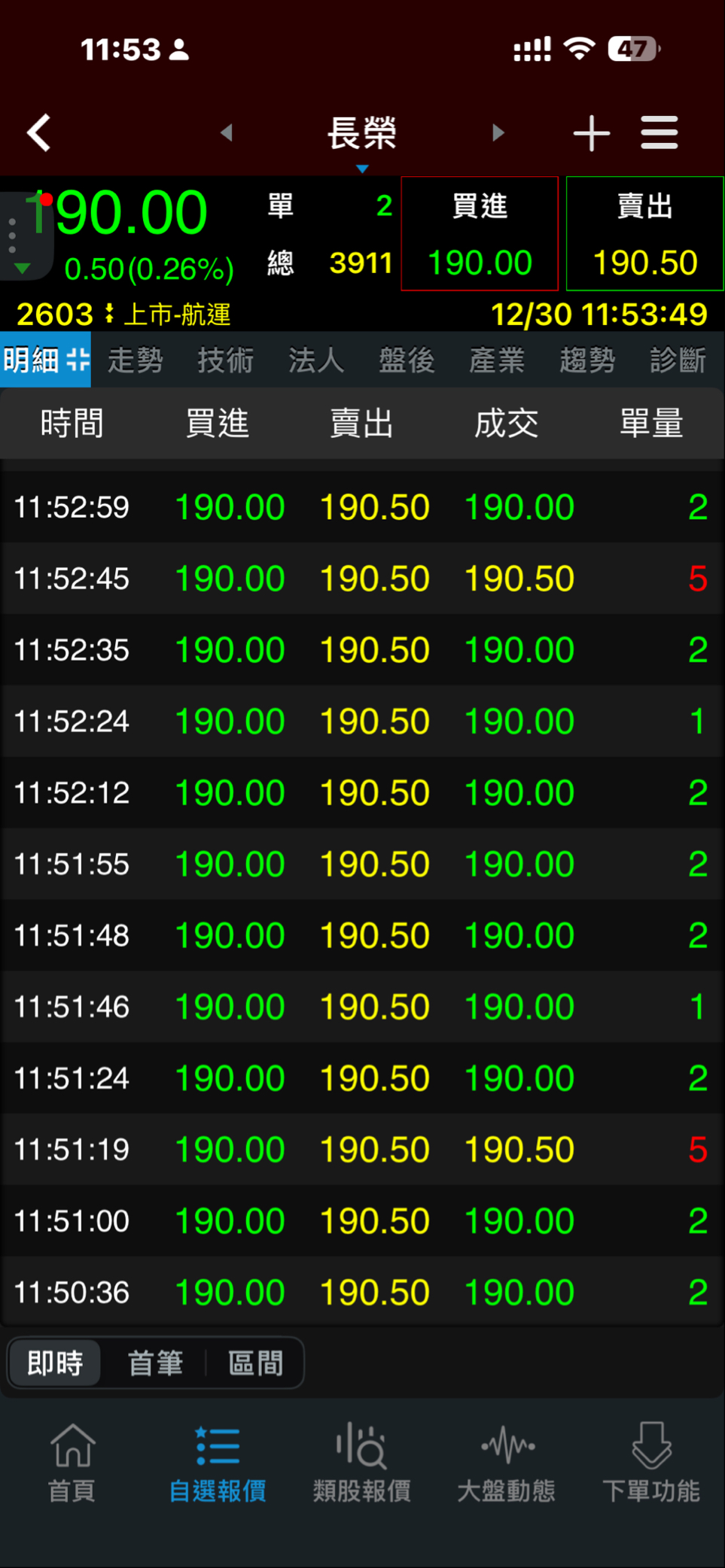Open the 法人 tab
This screenshot has height=1568, width=725.
pos(316,360)
